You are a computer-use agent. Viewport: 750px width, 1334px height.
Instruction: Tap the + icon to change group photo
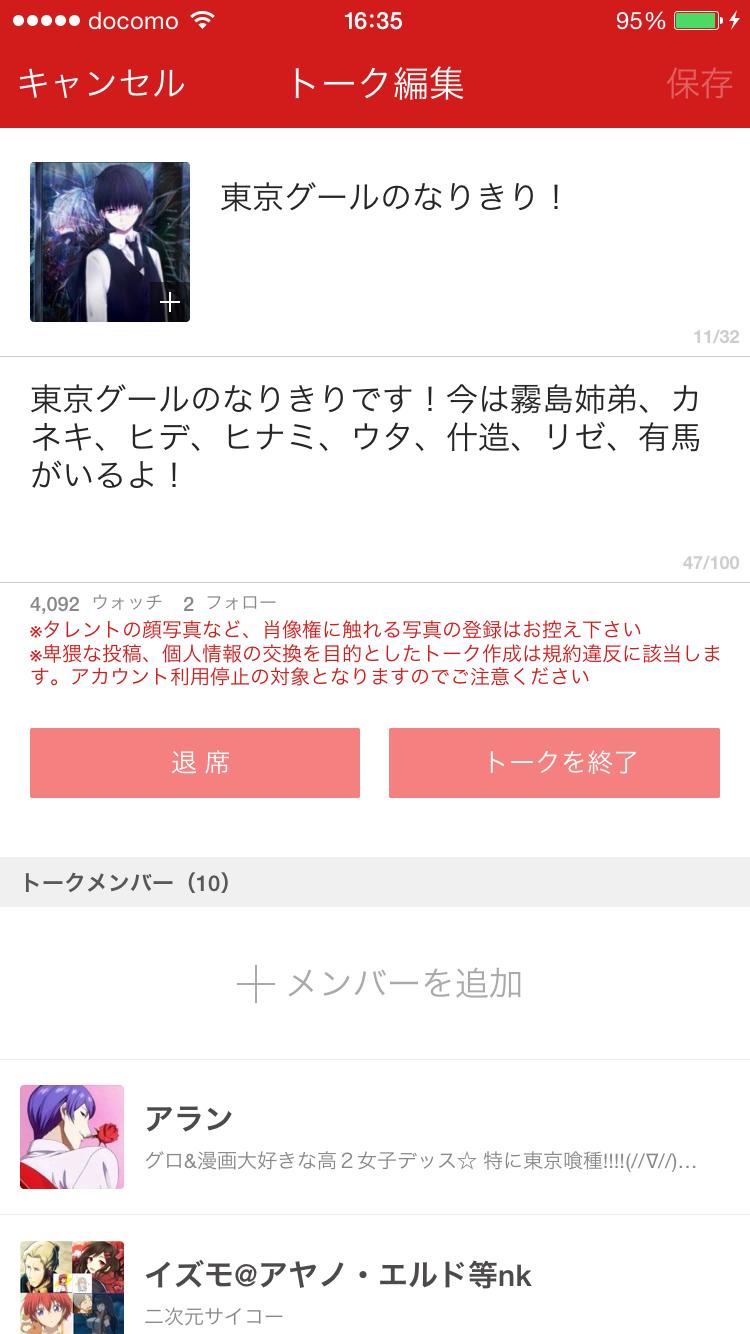tap(170, 301)
